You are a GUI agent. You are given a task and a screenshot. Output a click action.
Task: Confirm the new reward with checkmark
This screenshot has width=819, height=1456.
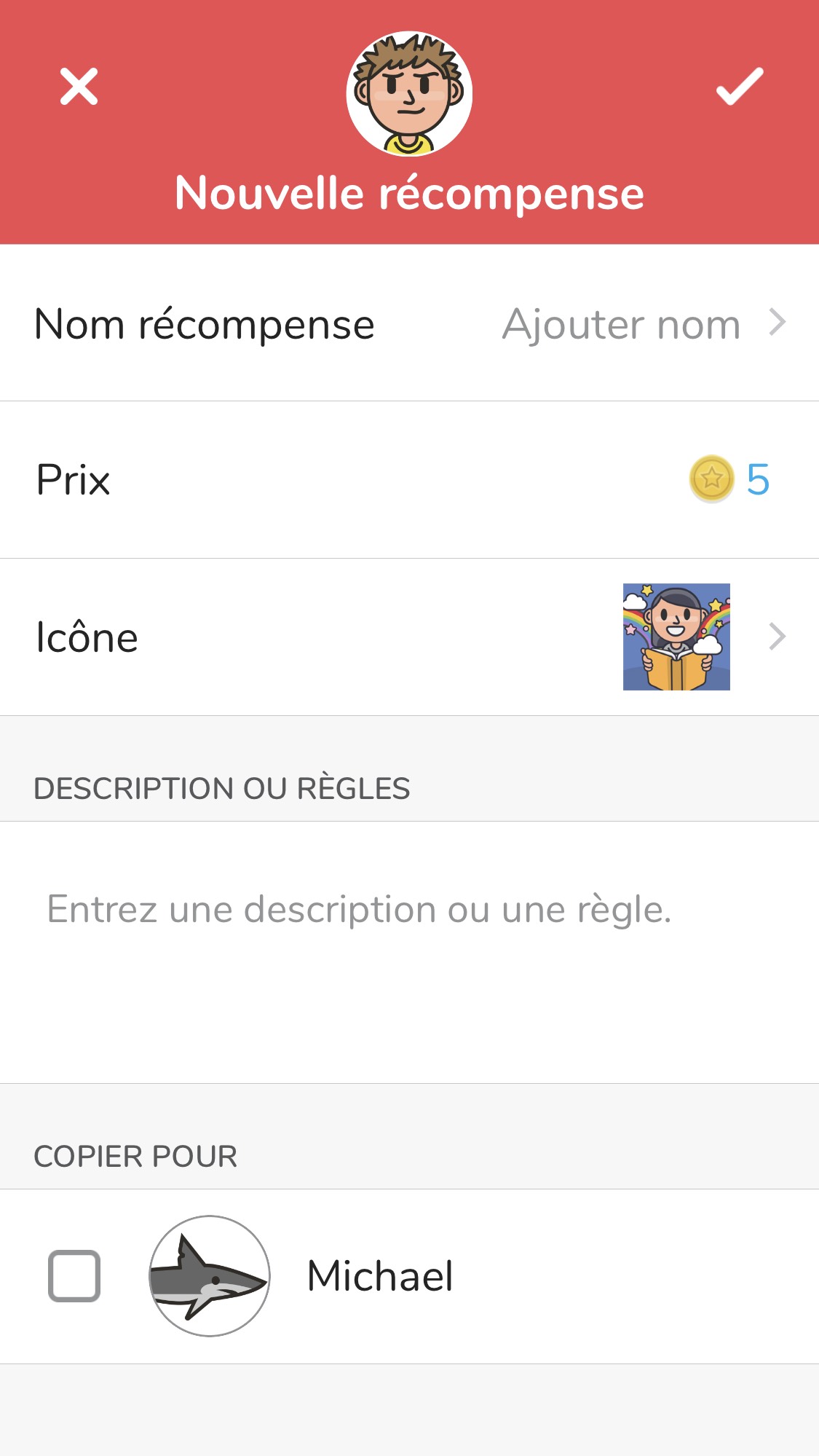point(740,87)
